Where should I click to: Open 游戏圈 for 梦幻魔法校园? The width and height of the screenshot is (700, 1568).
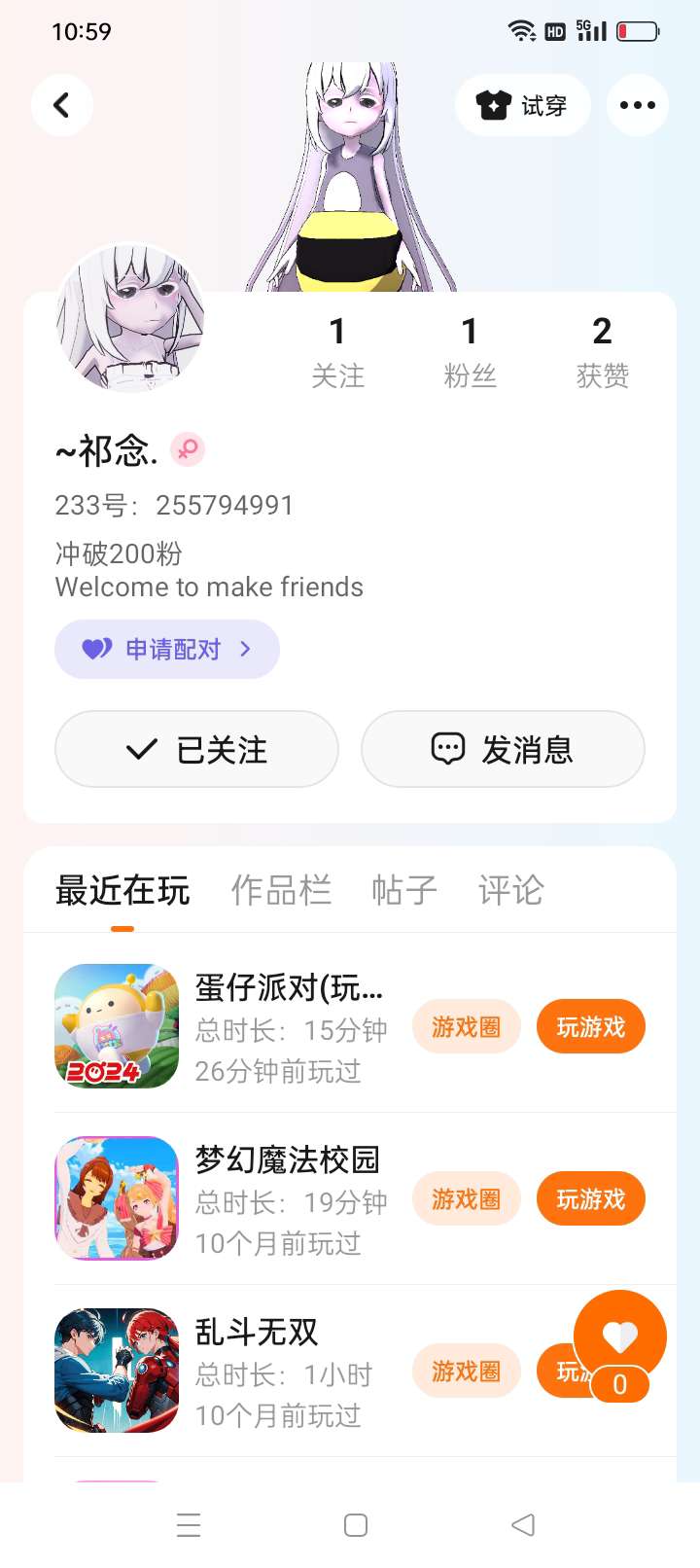[467, 1199]
